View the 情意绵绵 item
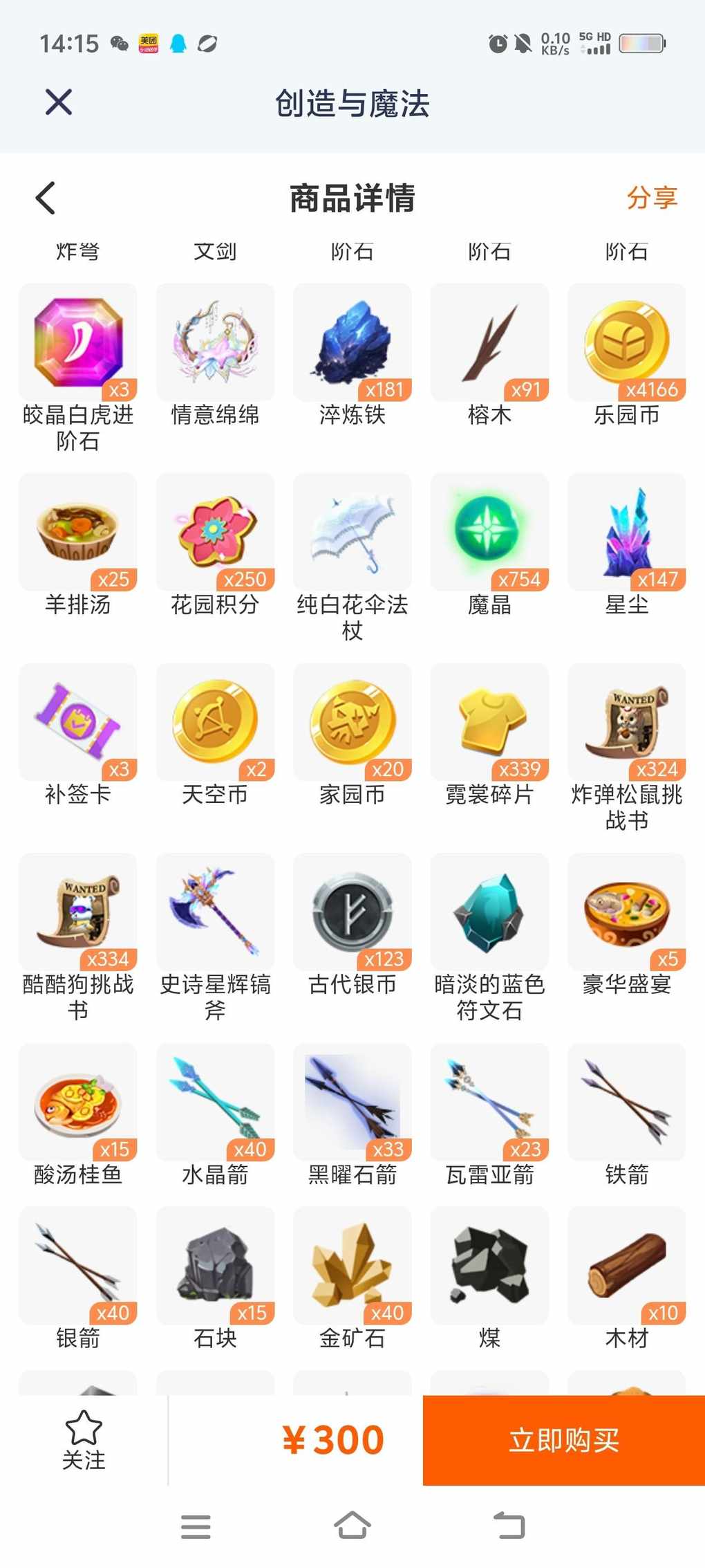The image size is (705, 1568). 215,342
